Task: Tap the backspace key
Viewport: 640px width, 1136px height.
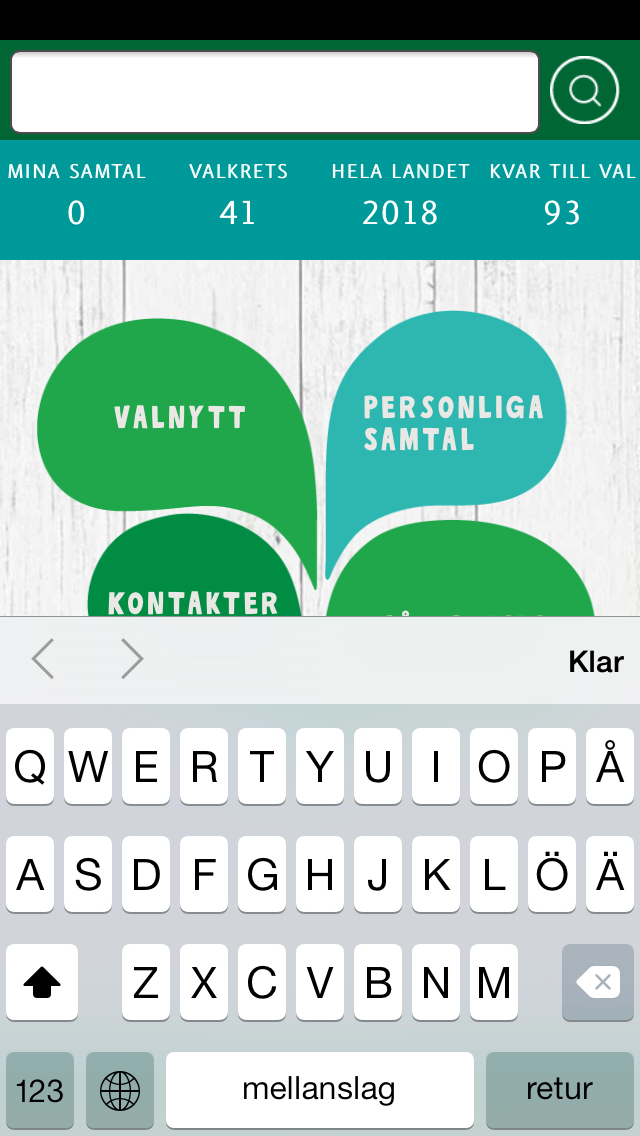Action: [598, 983]
